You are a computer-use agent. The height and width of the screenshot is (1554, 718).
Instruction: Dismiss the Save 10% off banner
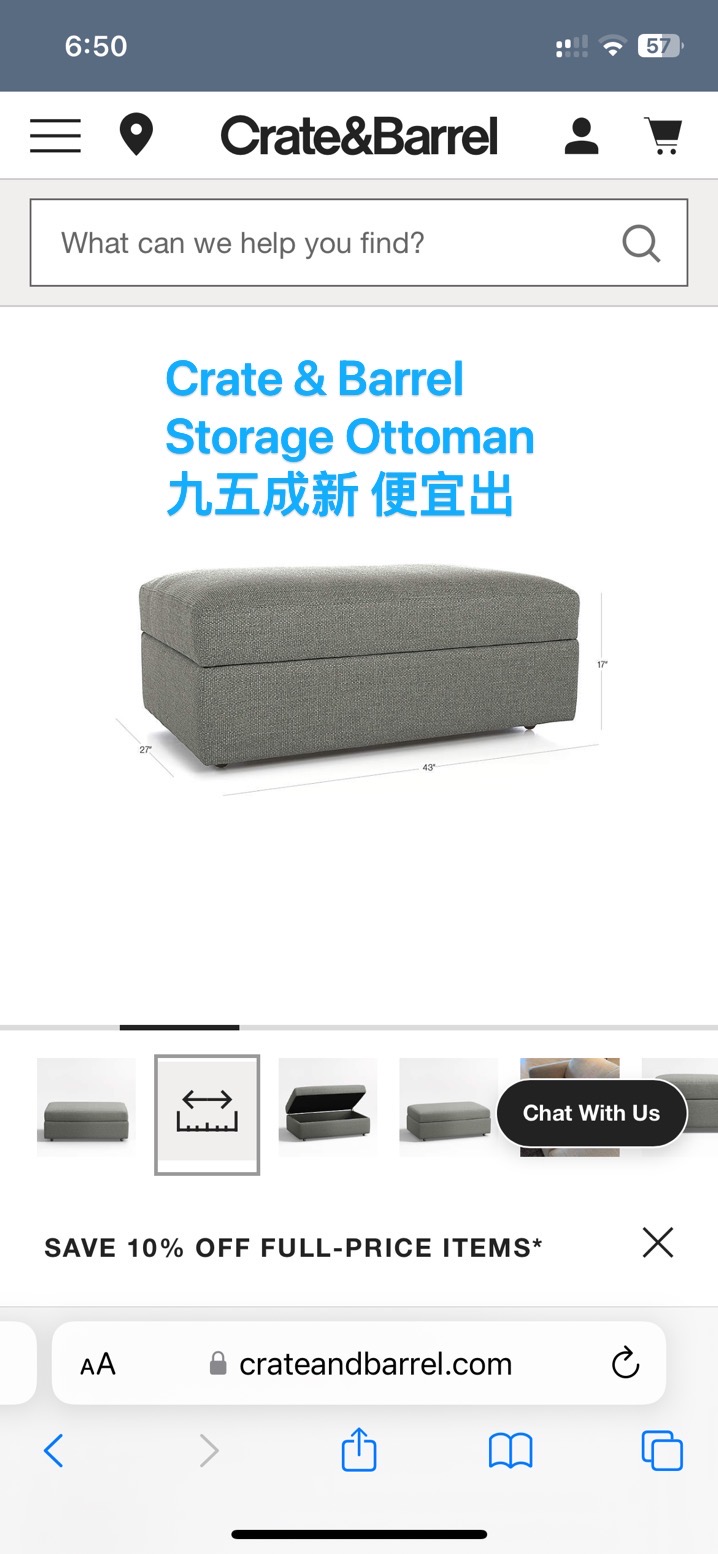pos(658,1243)
